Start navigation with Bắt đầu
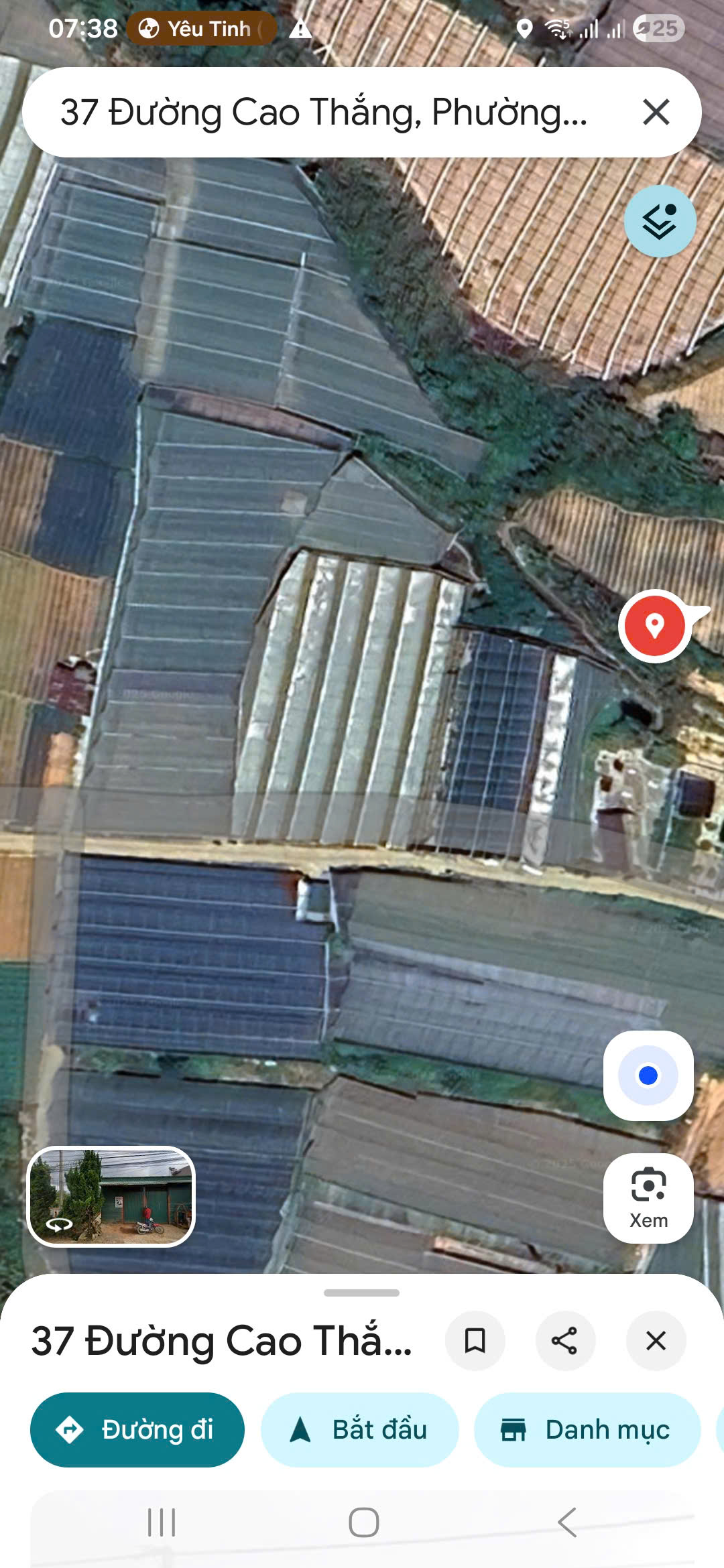The width and height of the screenshot is (724, 1568). [359, 1429]
